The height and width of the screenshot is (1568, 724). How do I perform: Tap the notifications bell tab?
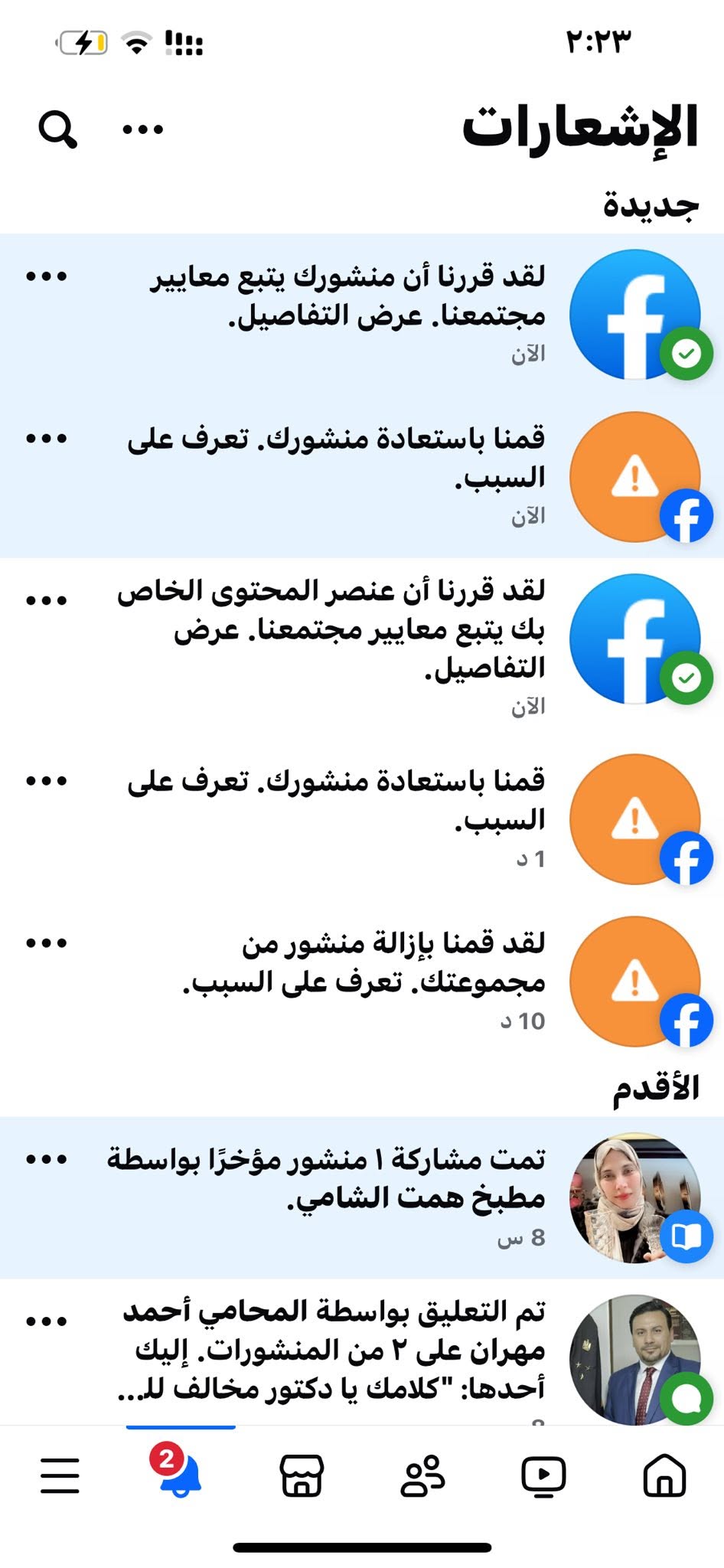tap(181, 1472)
